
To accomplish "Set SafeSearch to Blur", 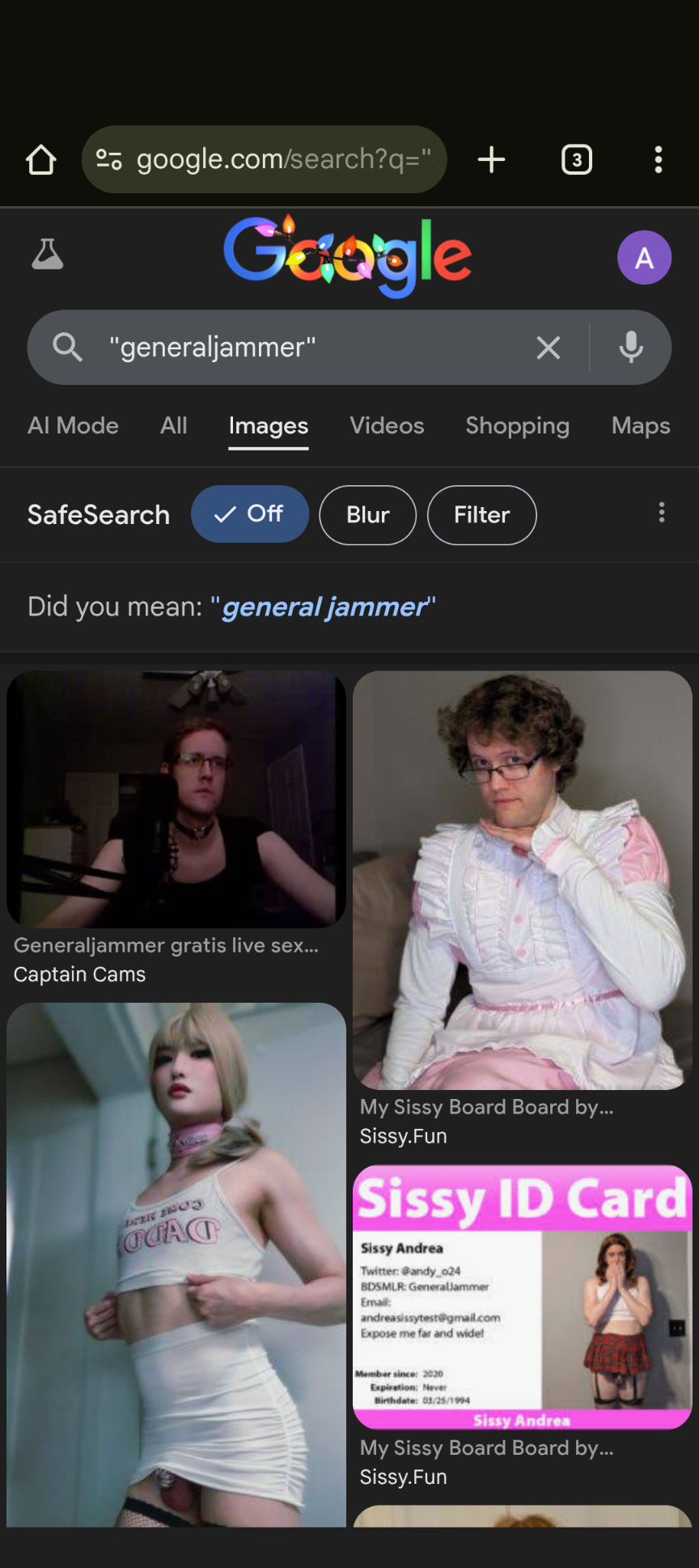I will [367, 515].
